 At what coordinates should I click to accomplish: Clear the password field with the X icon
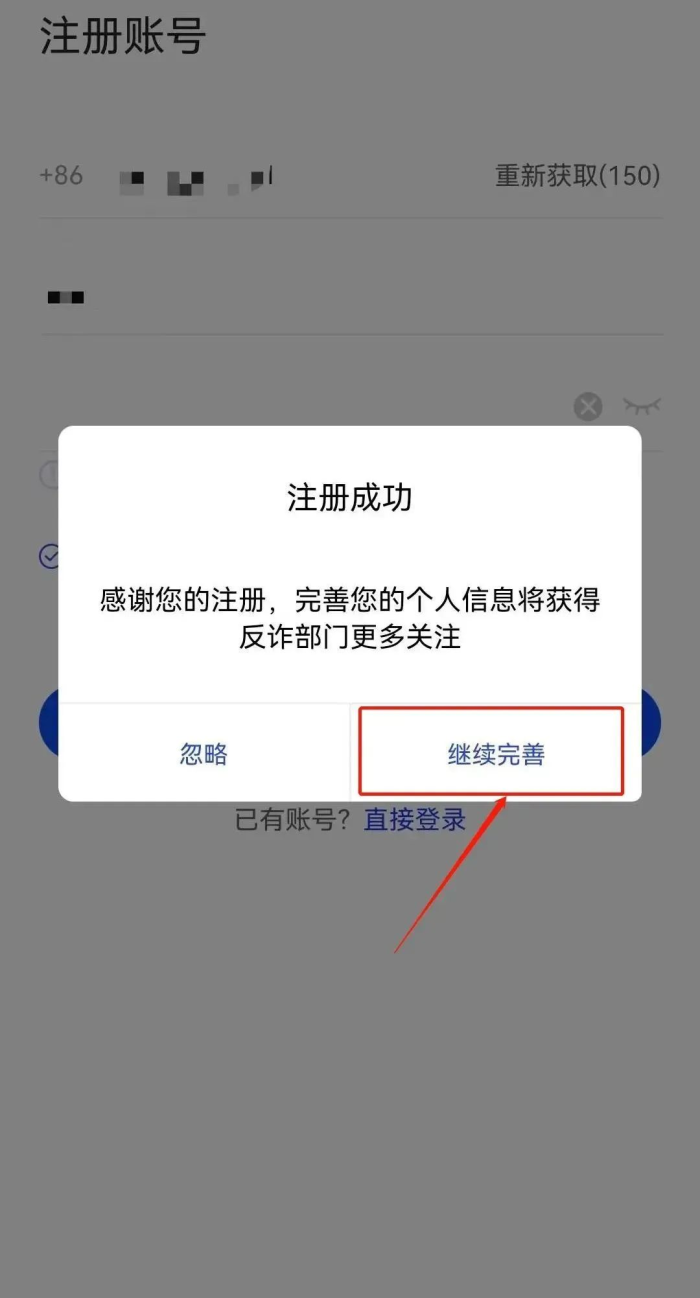588,406
